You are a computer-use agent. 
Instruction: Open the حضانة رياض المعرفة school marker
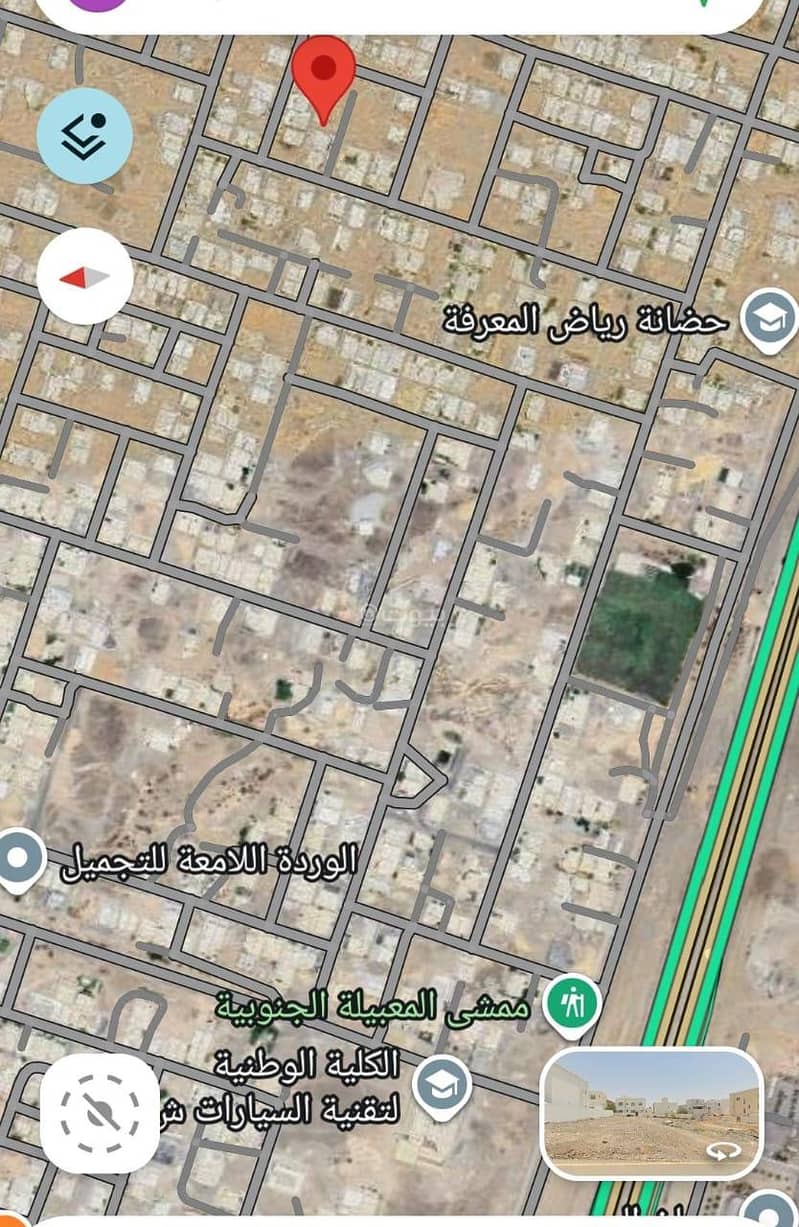[x=769, y=321]
